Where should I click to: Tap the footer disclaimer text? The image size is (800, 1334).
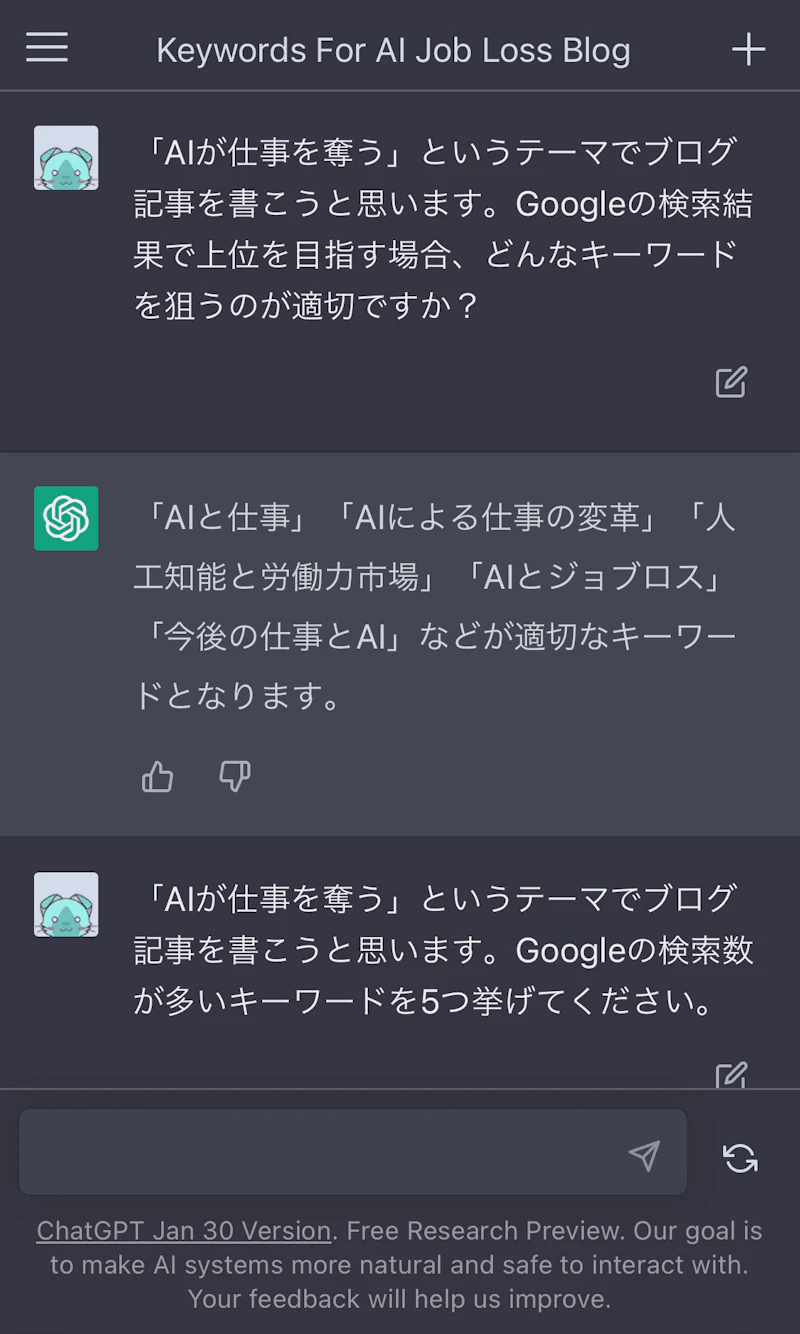coord(400,1264)
